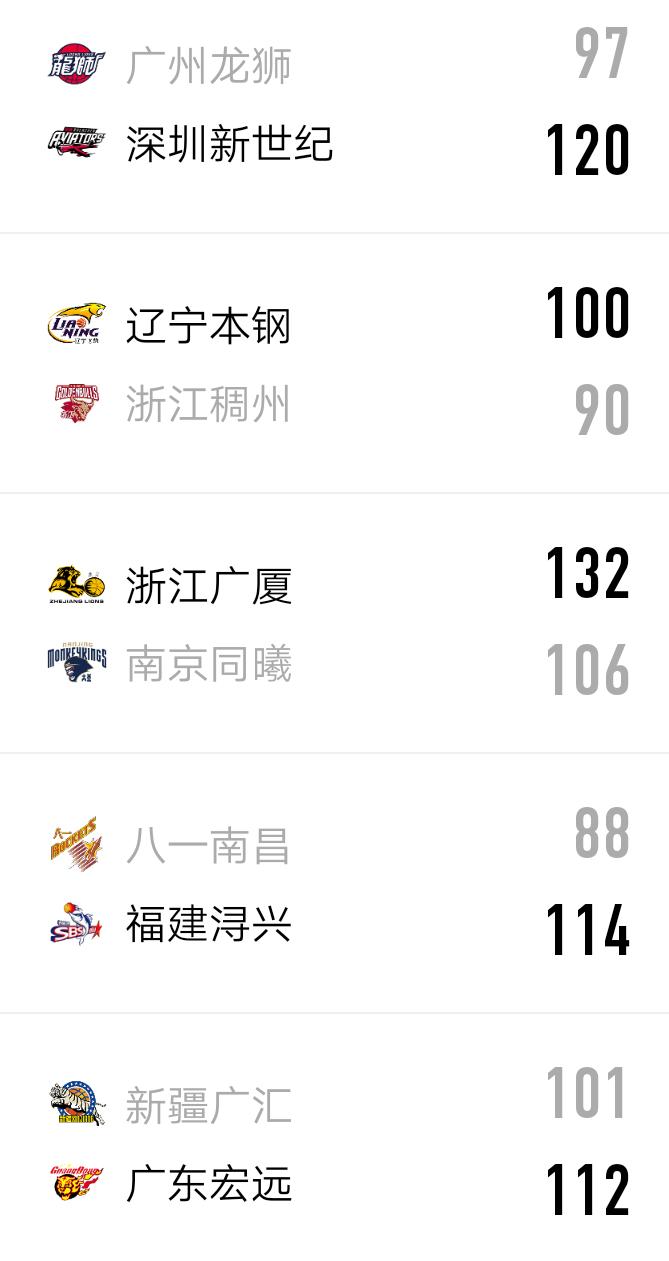View the 辽宁本钢 vs 浙江稠州 match details

[x=334, y=363]
